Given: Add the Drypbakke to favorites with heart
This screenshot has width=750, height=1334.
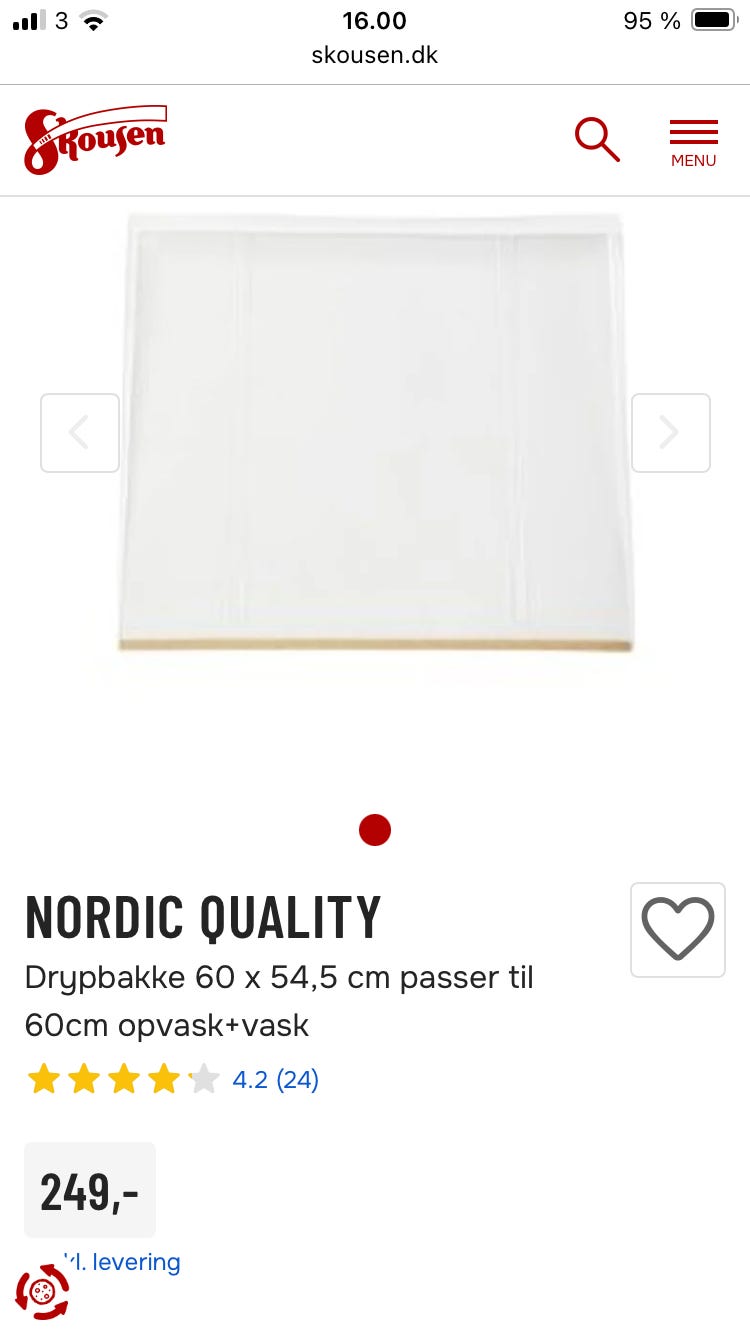Looking at the screenshot, I should pos(677,929).
